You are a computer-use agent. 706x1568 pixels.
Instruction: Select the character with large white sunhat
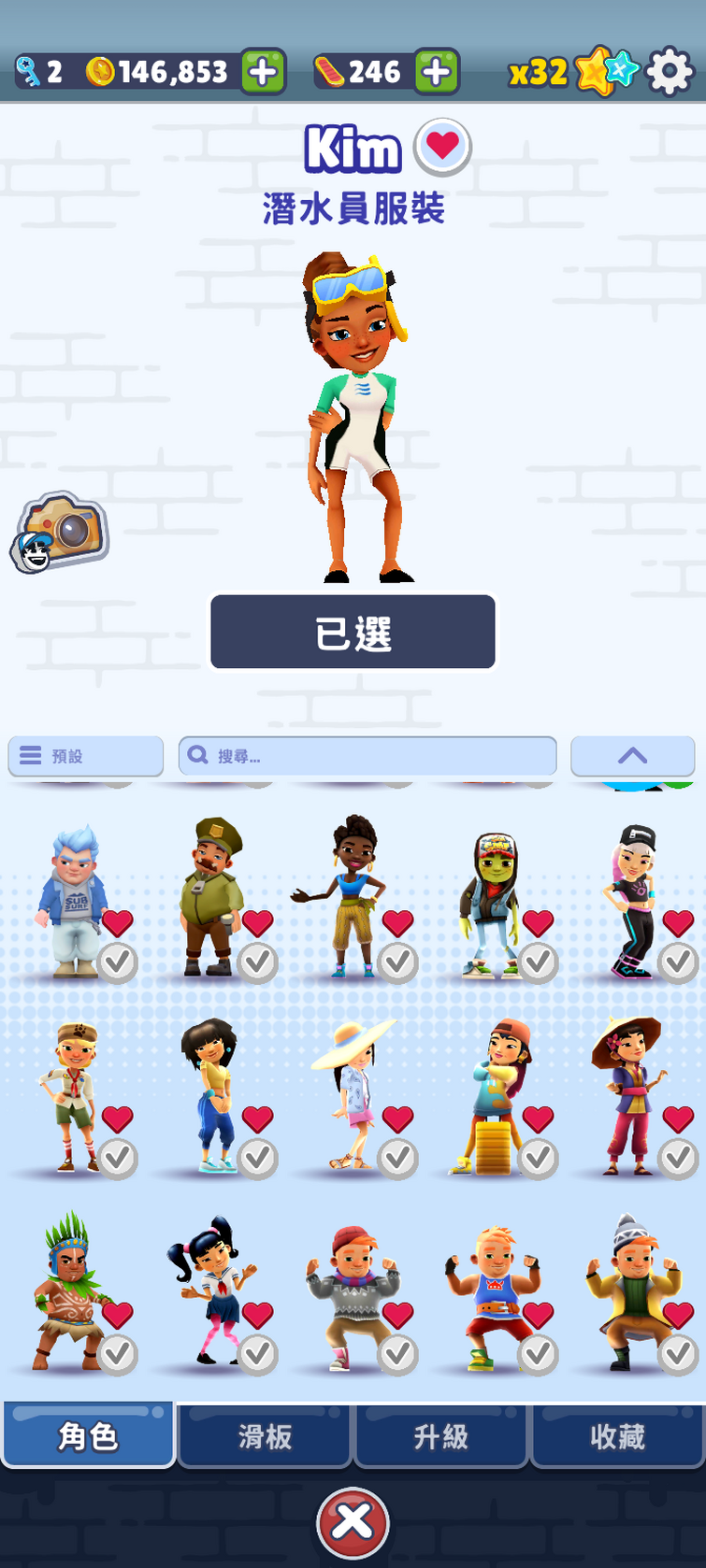click(x=352, y=1093)
